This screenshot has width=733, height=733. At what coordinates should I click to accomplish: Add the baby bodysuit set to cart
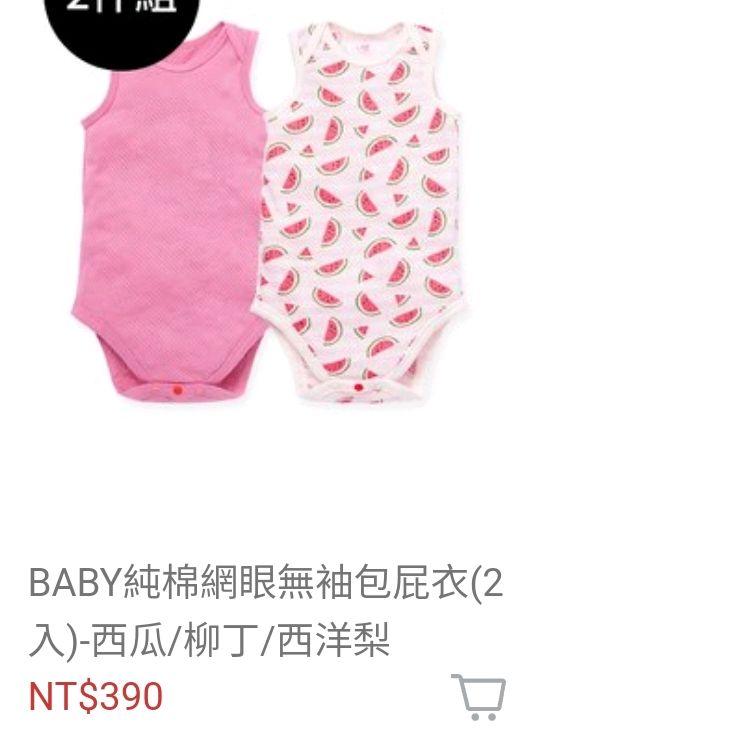pyautogui.click(x=478, y=695)
